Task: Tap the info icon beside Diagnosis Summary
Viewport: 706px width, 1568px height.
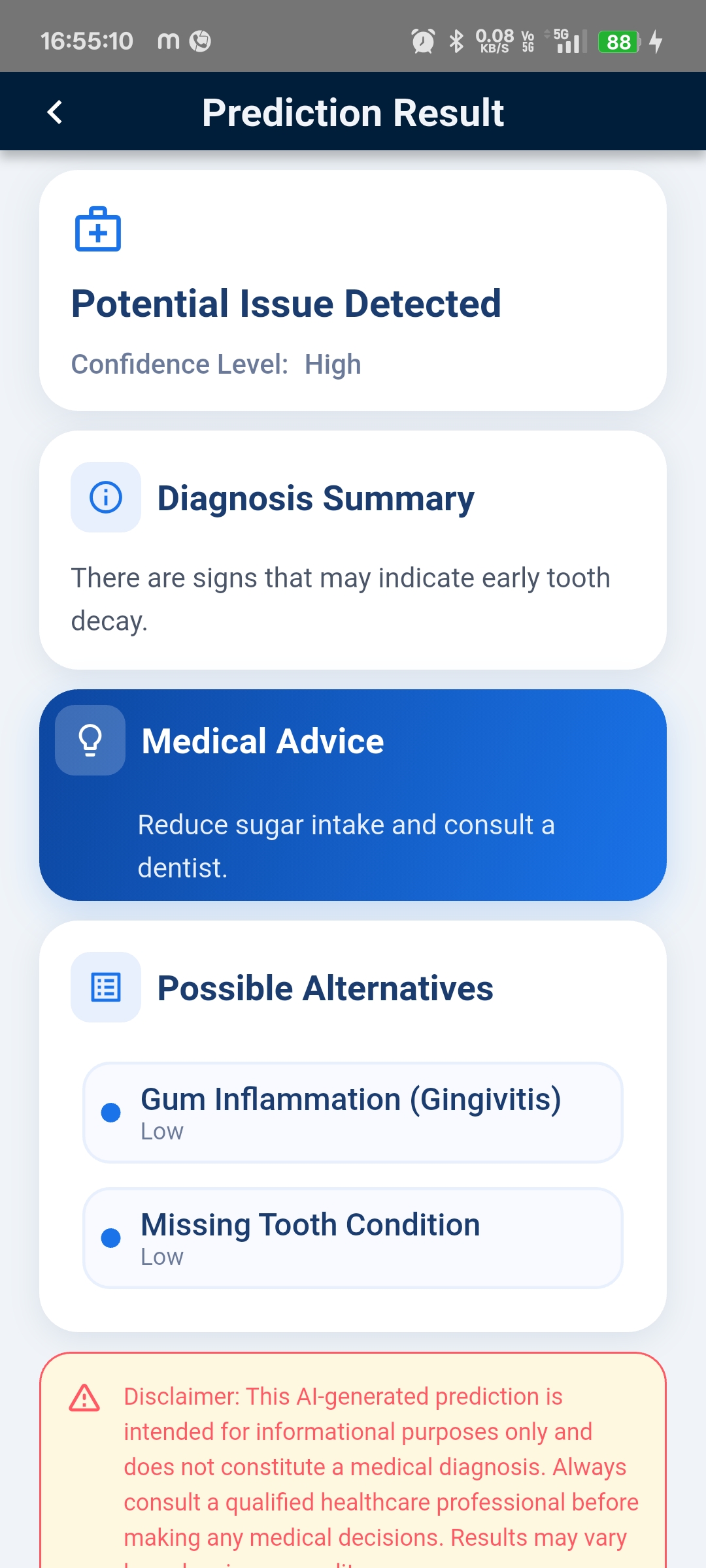Action: point(105,498)
